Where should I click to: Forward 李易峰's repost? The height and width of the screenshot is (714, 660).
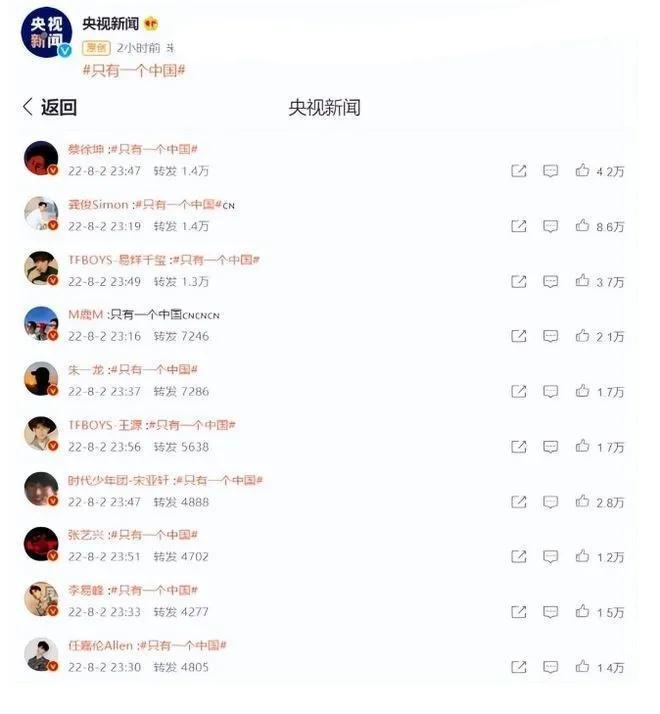pyautogui.click(x=519, y=612)
